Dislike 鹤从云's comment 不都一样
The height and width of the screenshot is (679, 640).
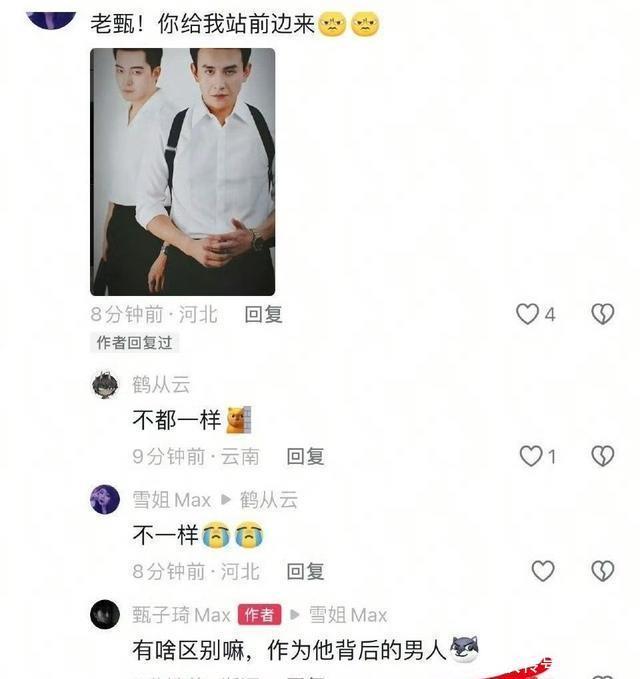[x=602, y=456]
